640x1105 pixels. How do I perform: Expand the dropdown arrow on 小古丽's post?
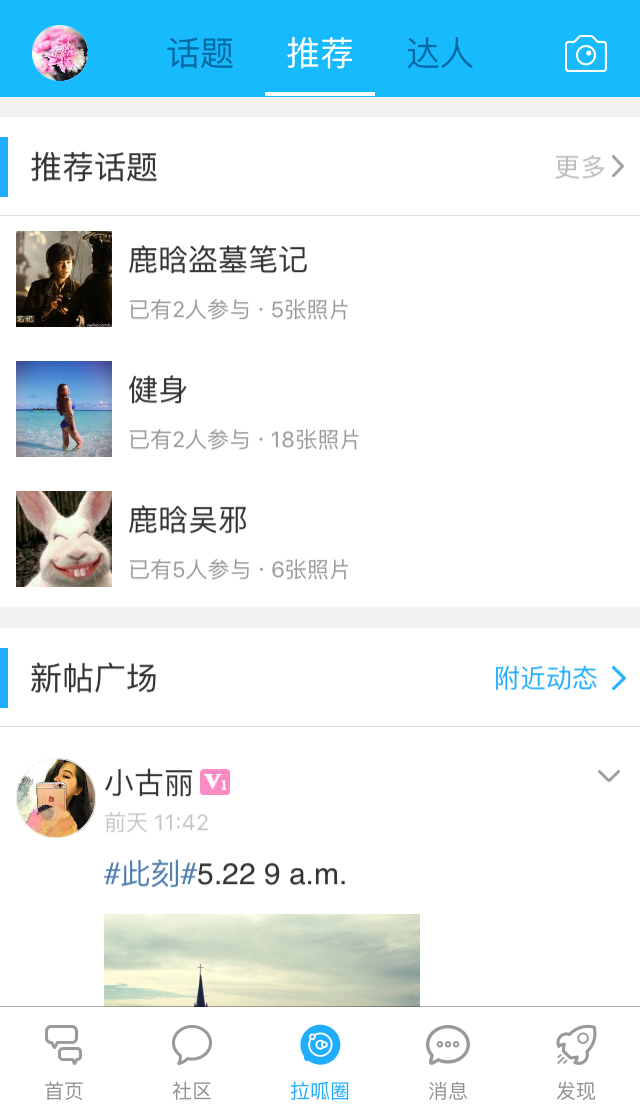pos(608,776)
